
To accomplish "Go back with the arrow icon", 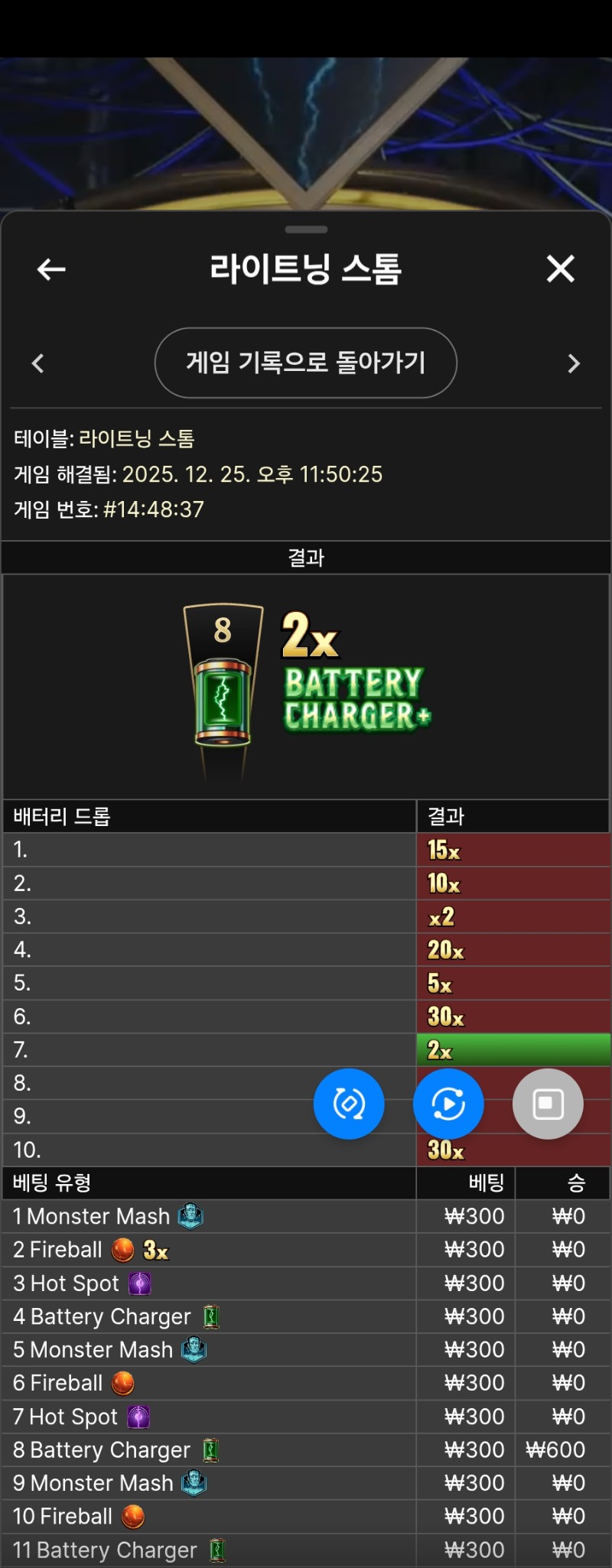I will tap(51, 269).
